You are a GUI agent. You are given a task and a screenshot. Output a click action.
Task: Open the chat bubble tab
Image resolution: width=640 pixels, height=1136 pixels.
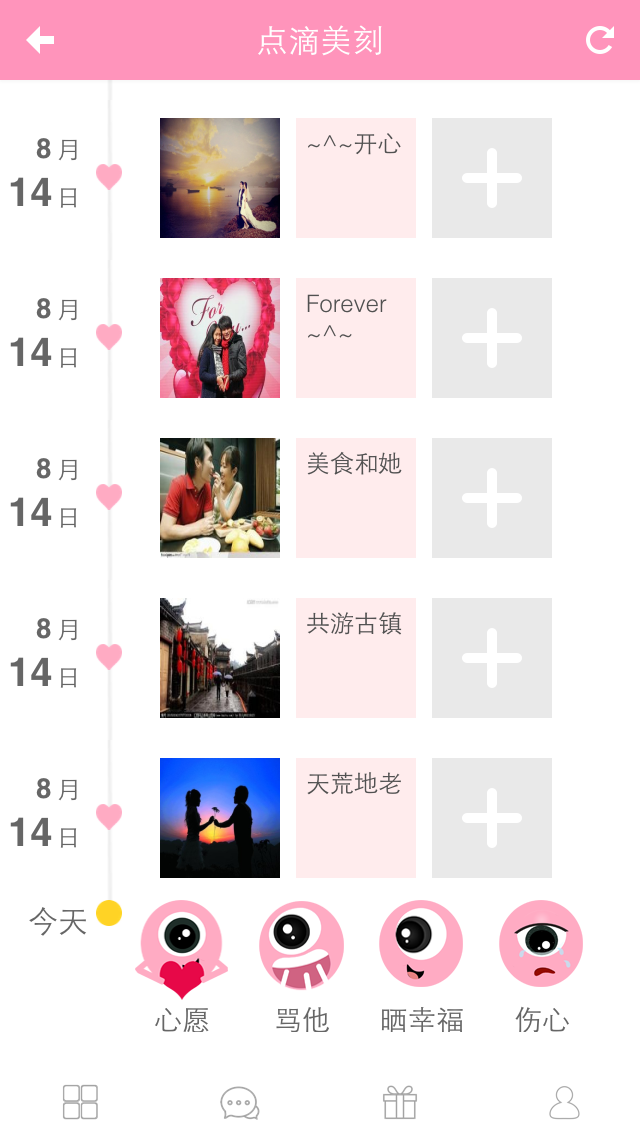[240, 1102]
